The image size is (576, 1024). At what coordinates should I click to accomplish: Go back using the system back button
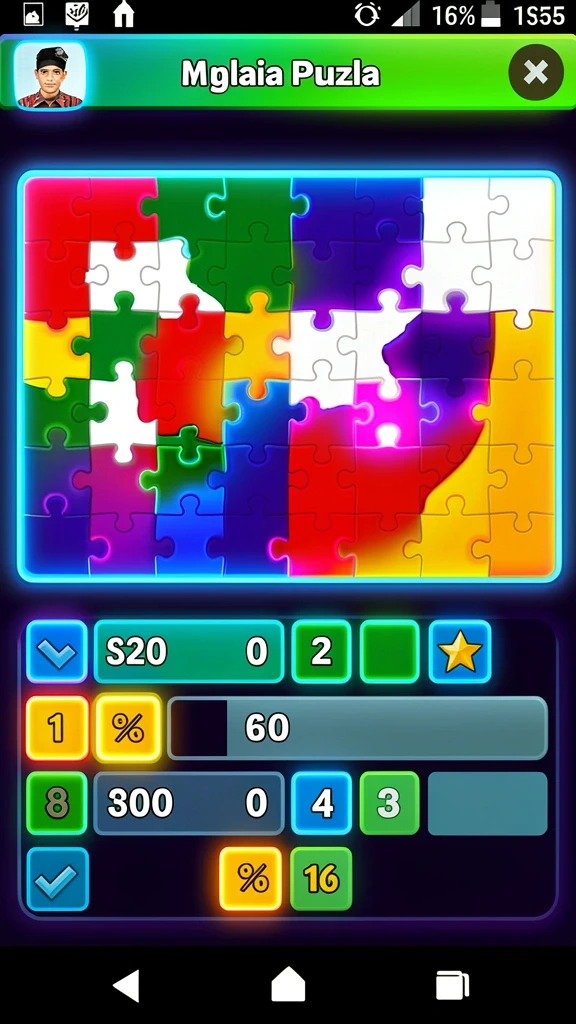coord(125,984)
